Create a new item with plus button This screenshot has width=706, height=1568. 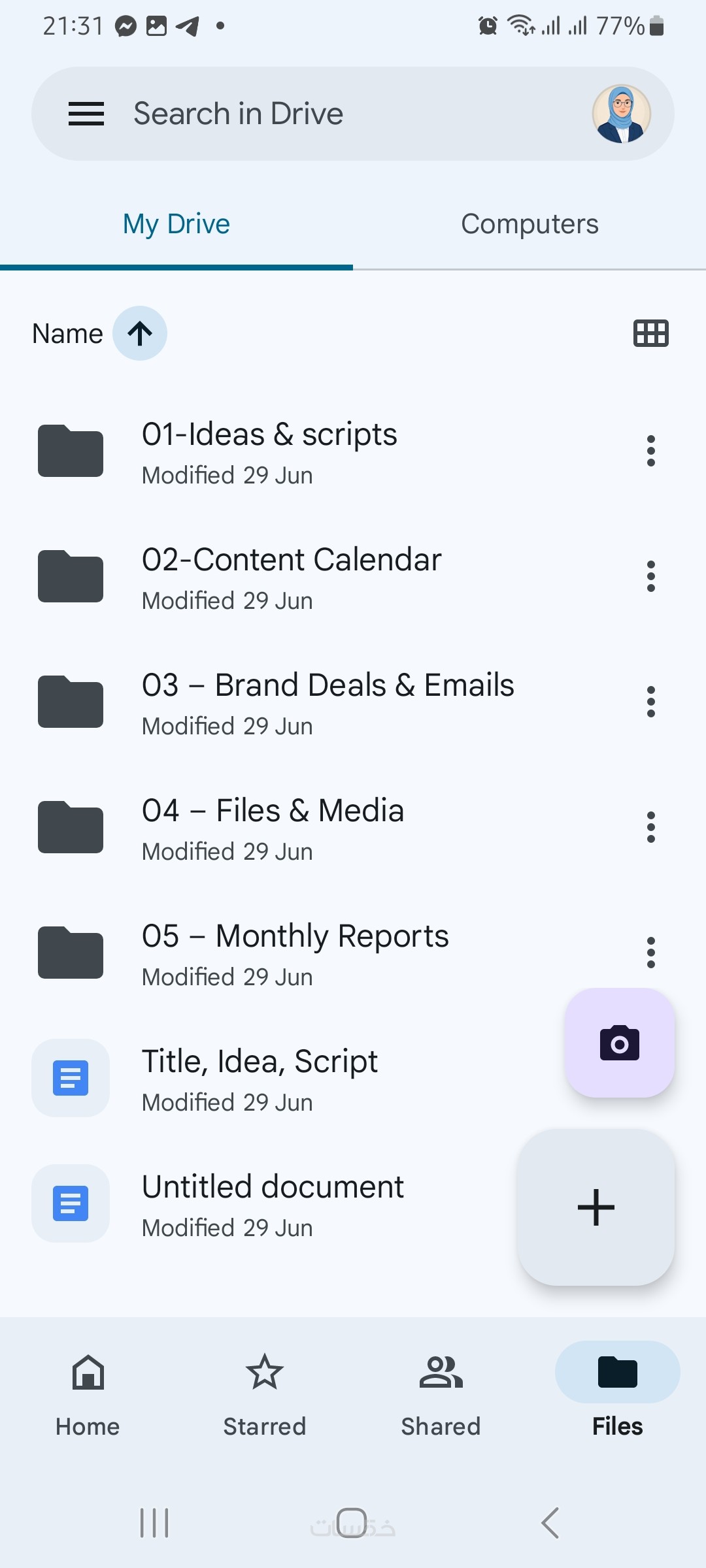click(596, 1207)
